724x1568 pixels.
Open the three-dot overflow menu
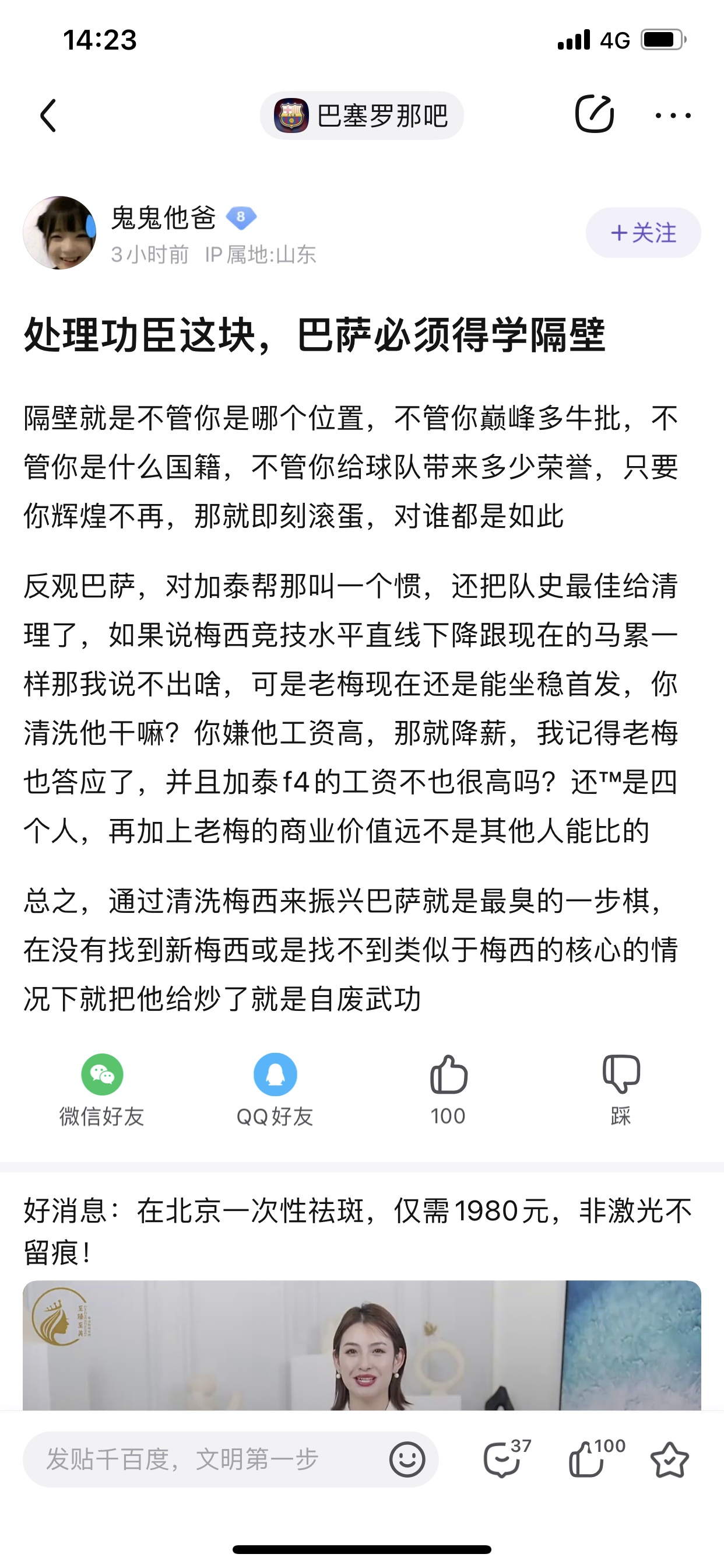pyautogui.click(x=673, y=116)
